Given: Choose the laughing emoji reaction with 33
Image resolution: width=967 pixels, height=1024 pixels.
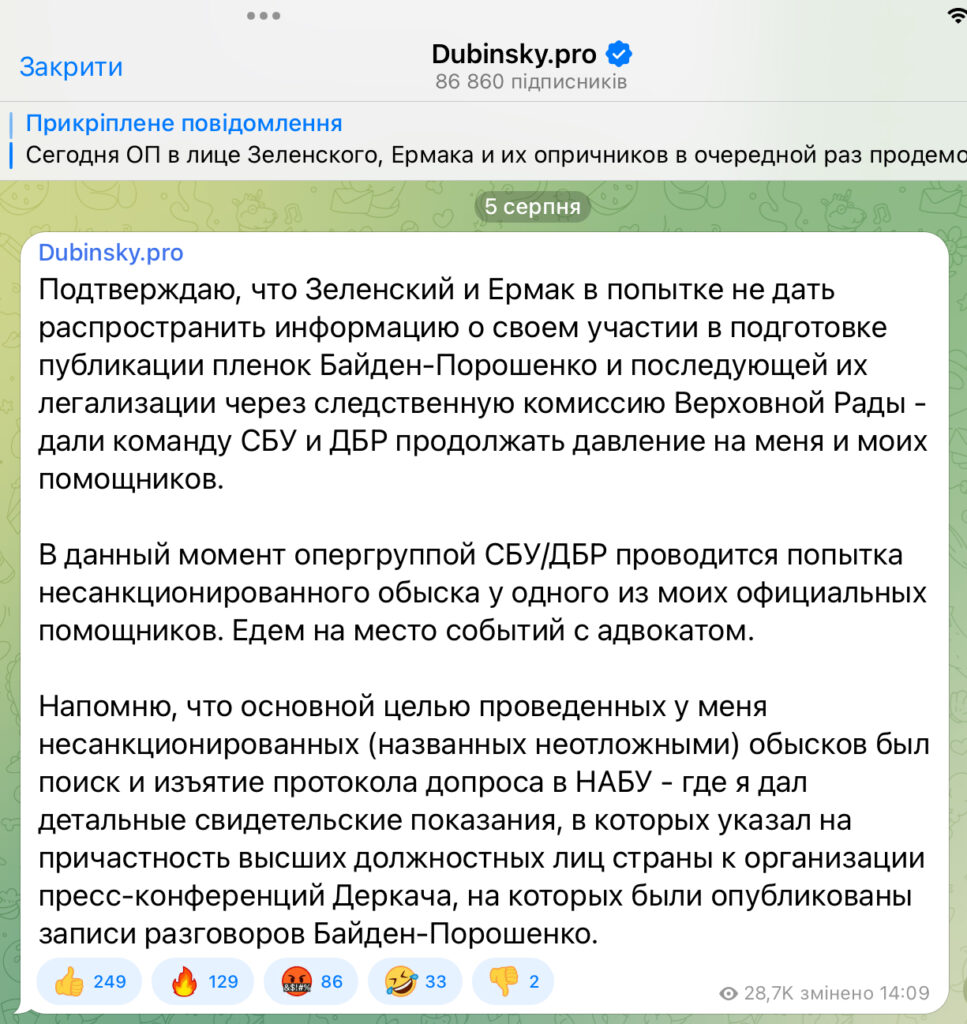Looking at the screenshot, I should pos(415,981).
